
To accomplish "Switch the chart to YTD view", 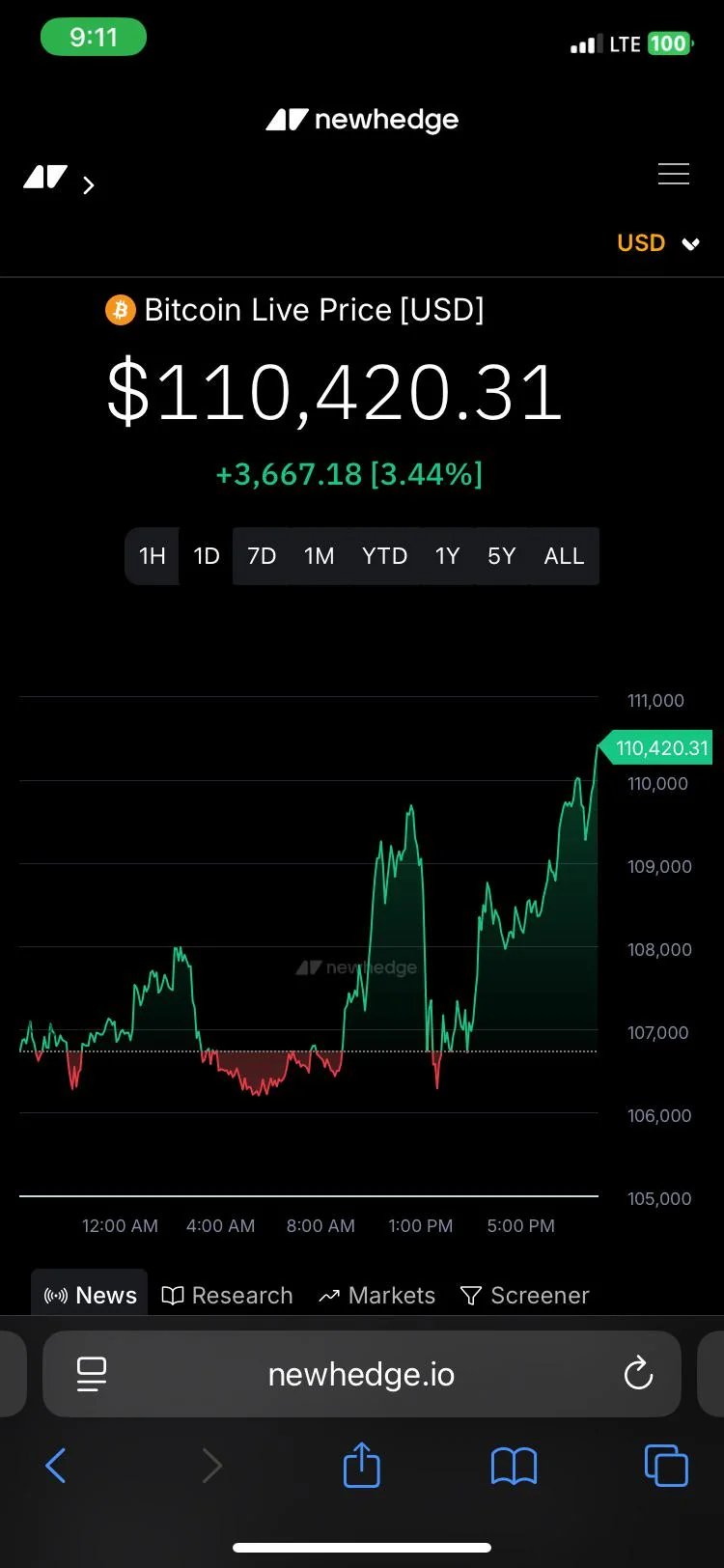I will (x=384, y=556).
